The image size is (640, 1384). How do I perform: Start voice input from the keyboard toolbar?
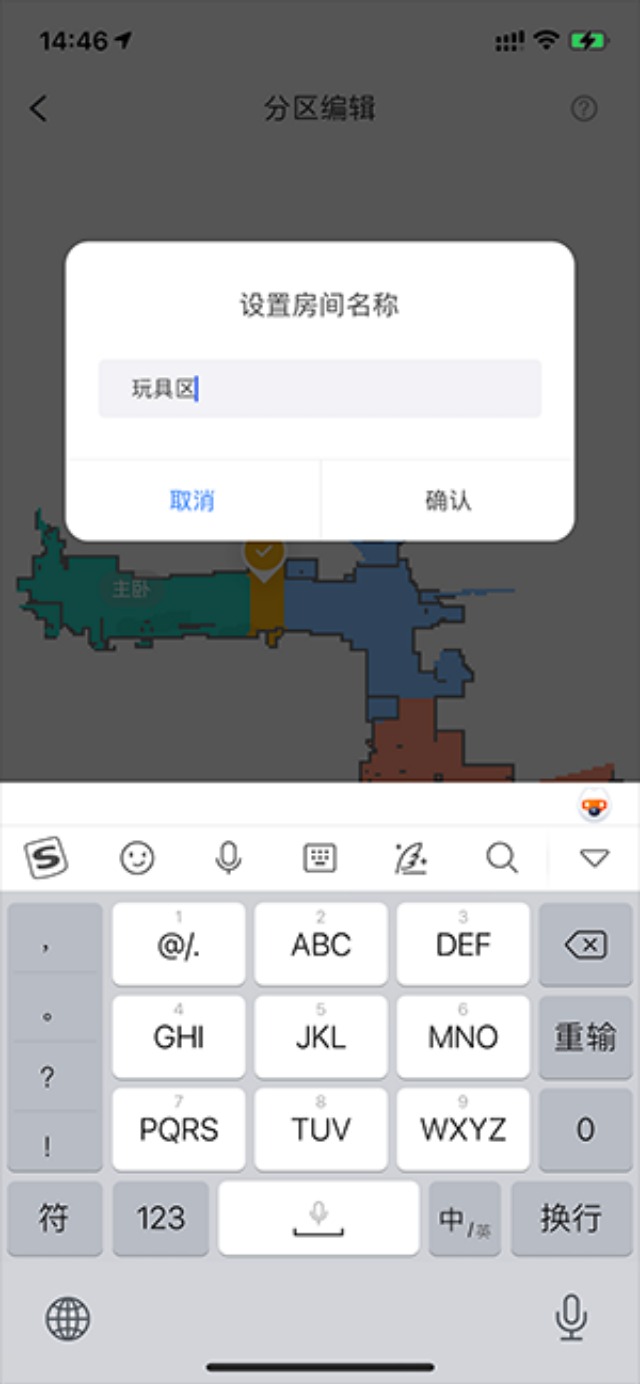coord(229,858)
